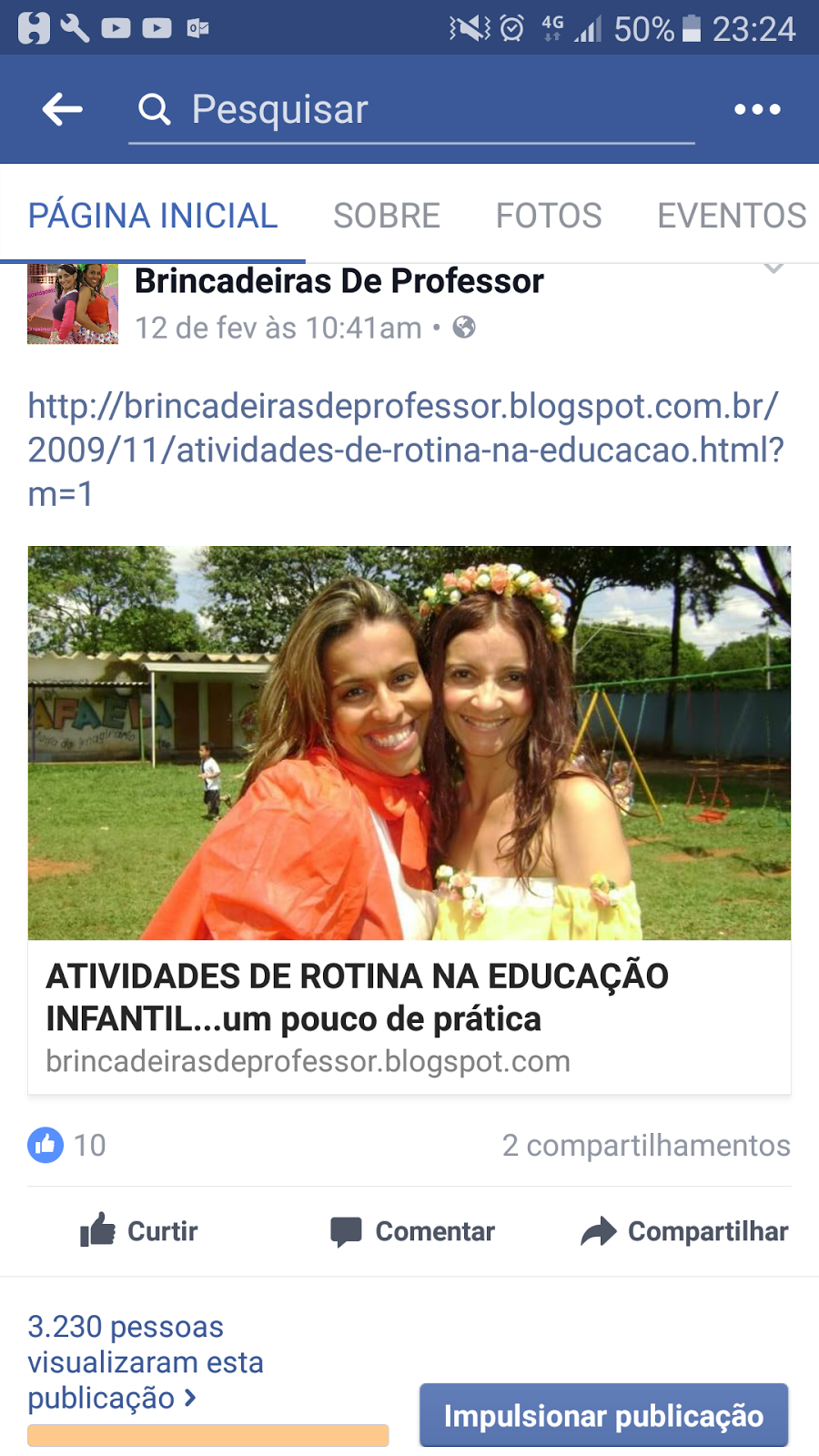Image resolution: width=819 pixels, height=1456 pixels.
Task: Switch to the Eventos tab
Action: click(731, 216)
